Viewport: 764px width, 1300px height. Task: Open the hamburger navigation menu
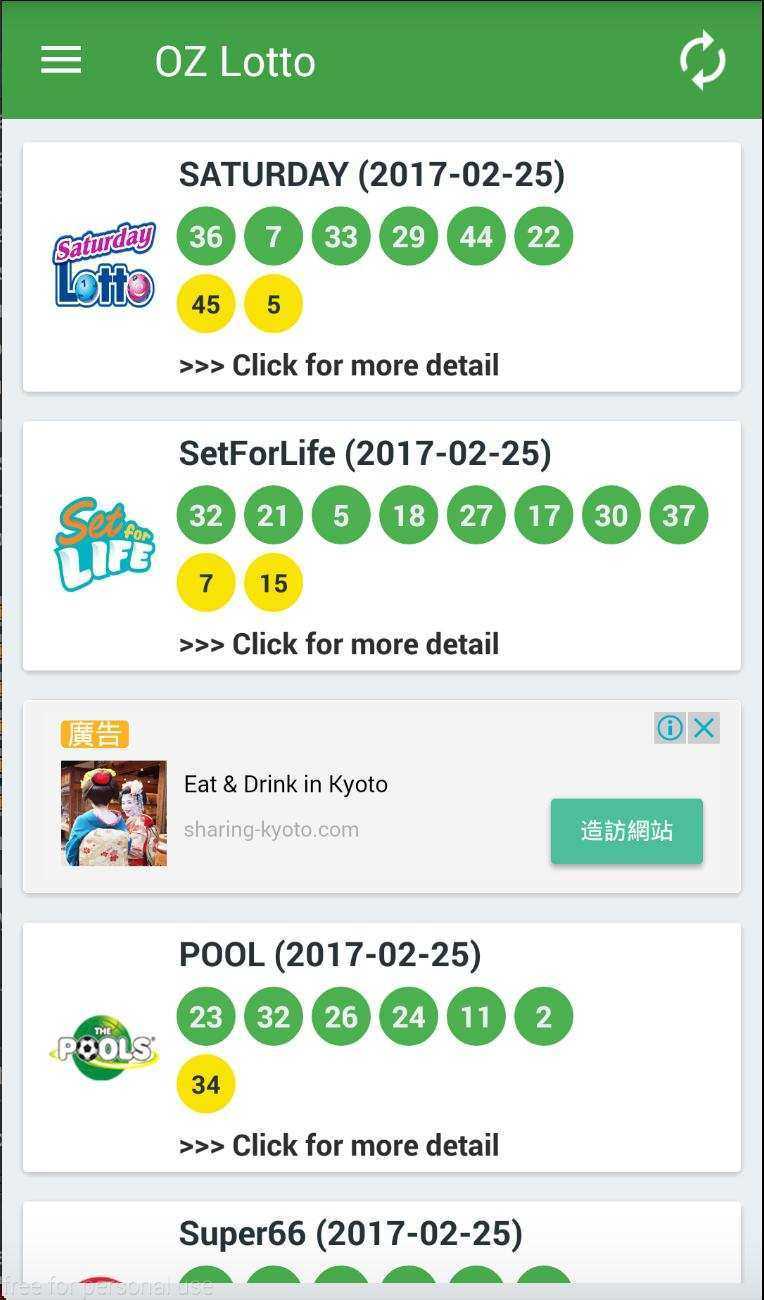point(61,61)
